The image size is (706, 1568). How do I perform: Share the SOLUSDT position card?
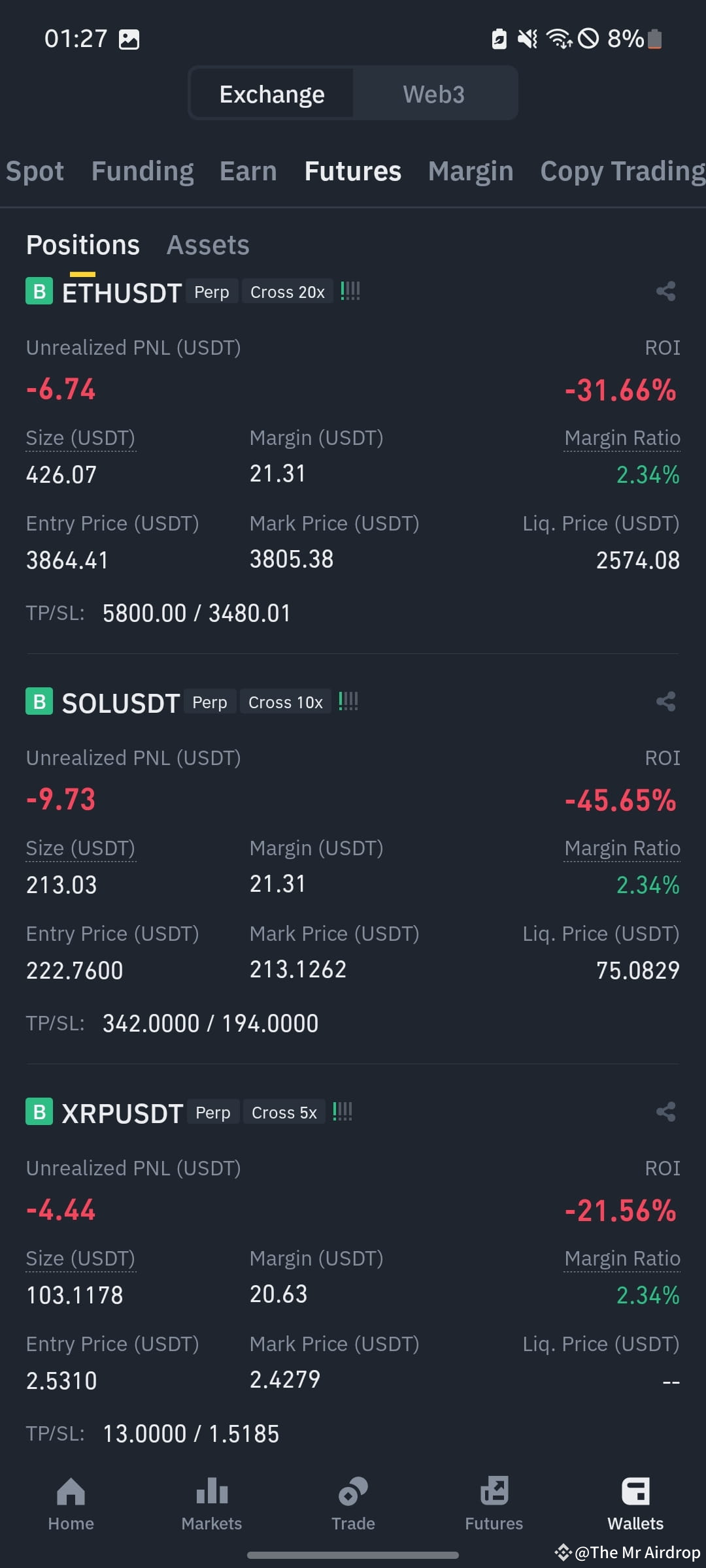667,702
